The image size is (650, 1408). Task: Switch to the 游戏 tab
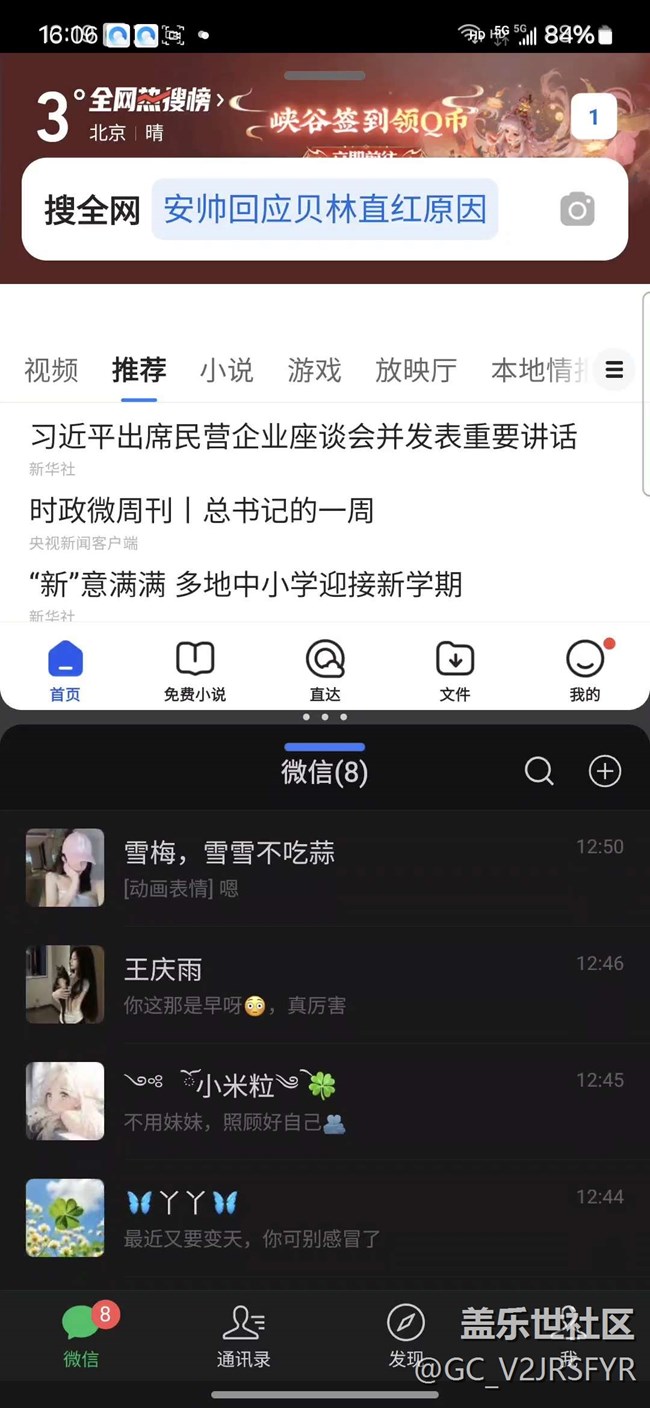pos(314,370)
